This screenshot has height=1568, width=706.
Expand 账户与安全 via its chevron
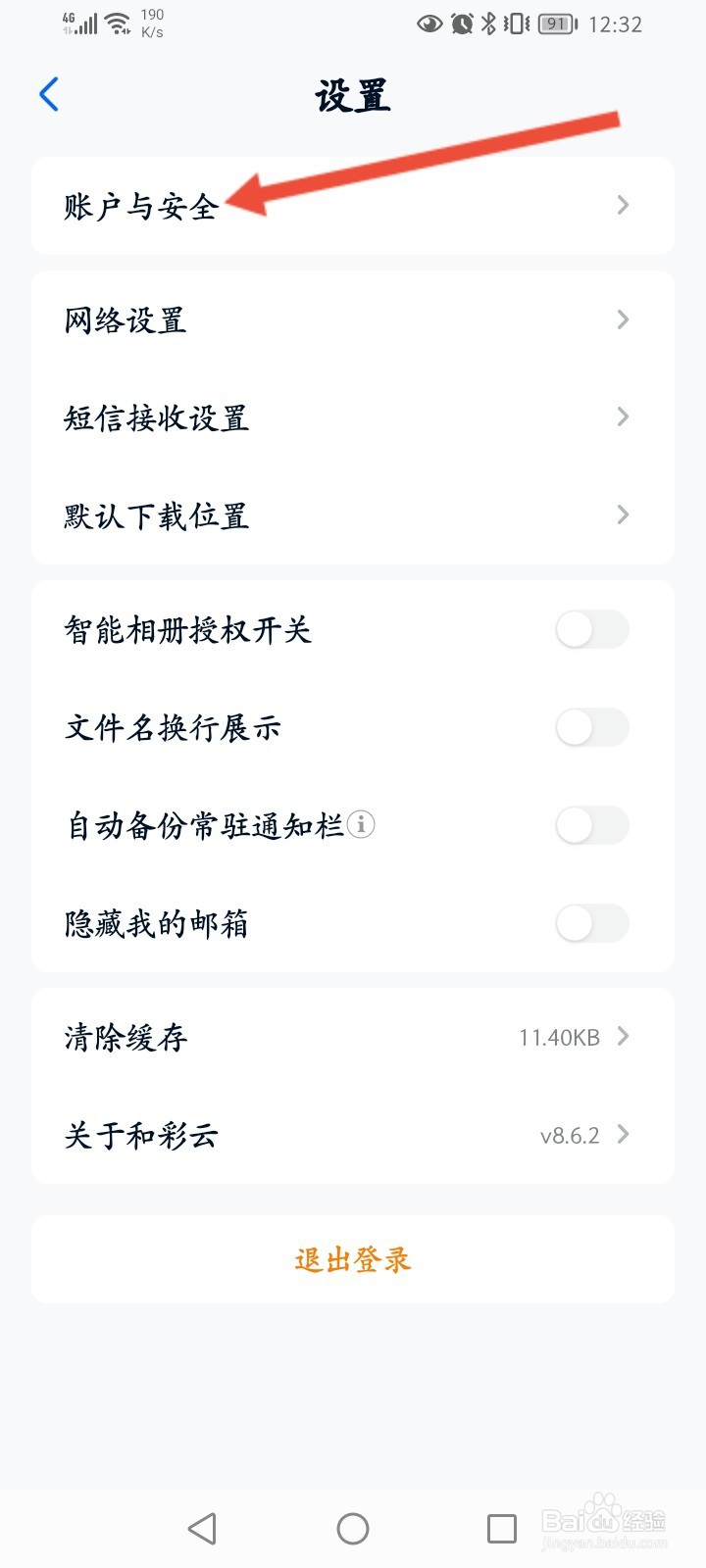(x=623, y=206)
